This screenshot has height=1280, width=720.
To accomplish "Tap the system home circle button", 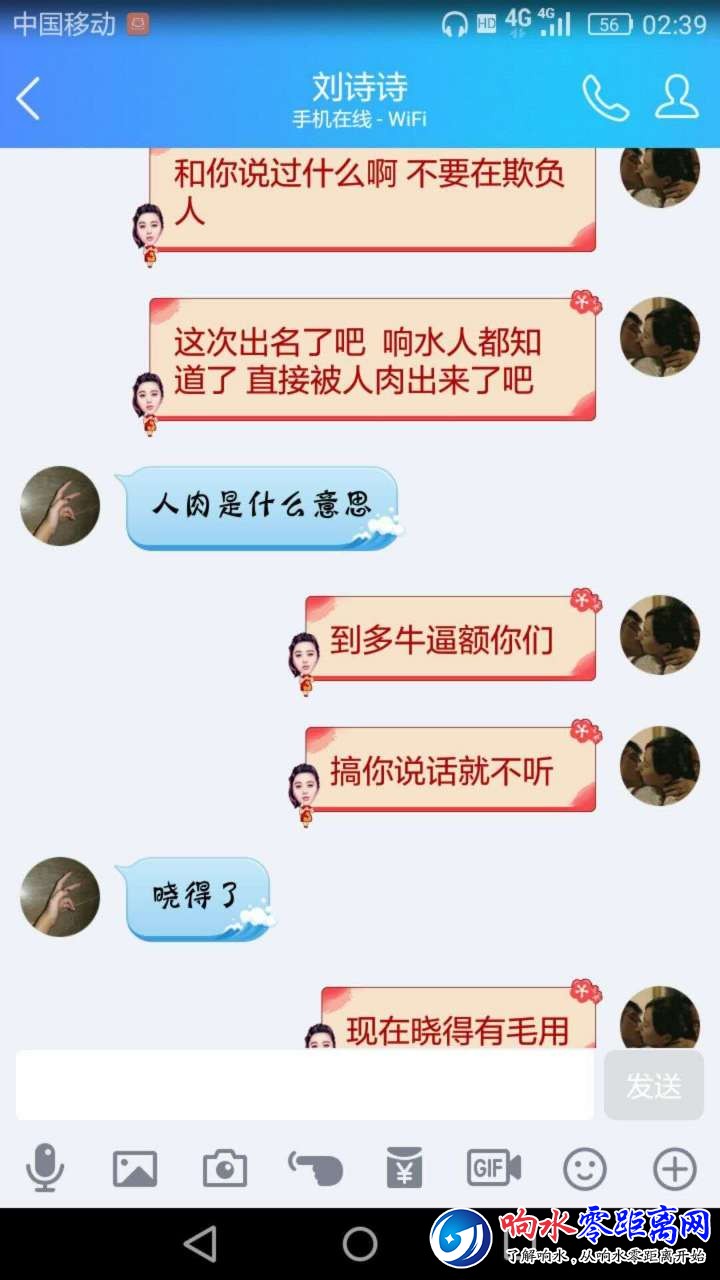I will [360, 1244].
